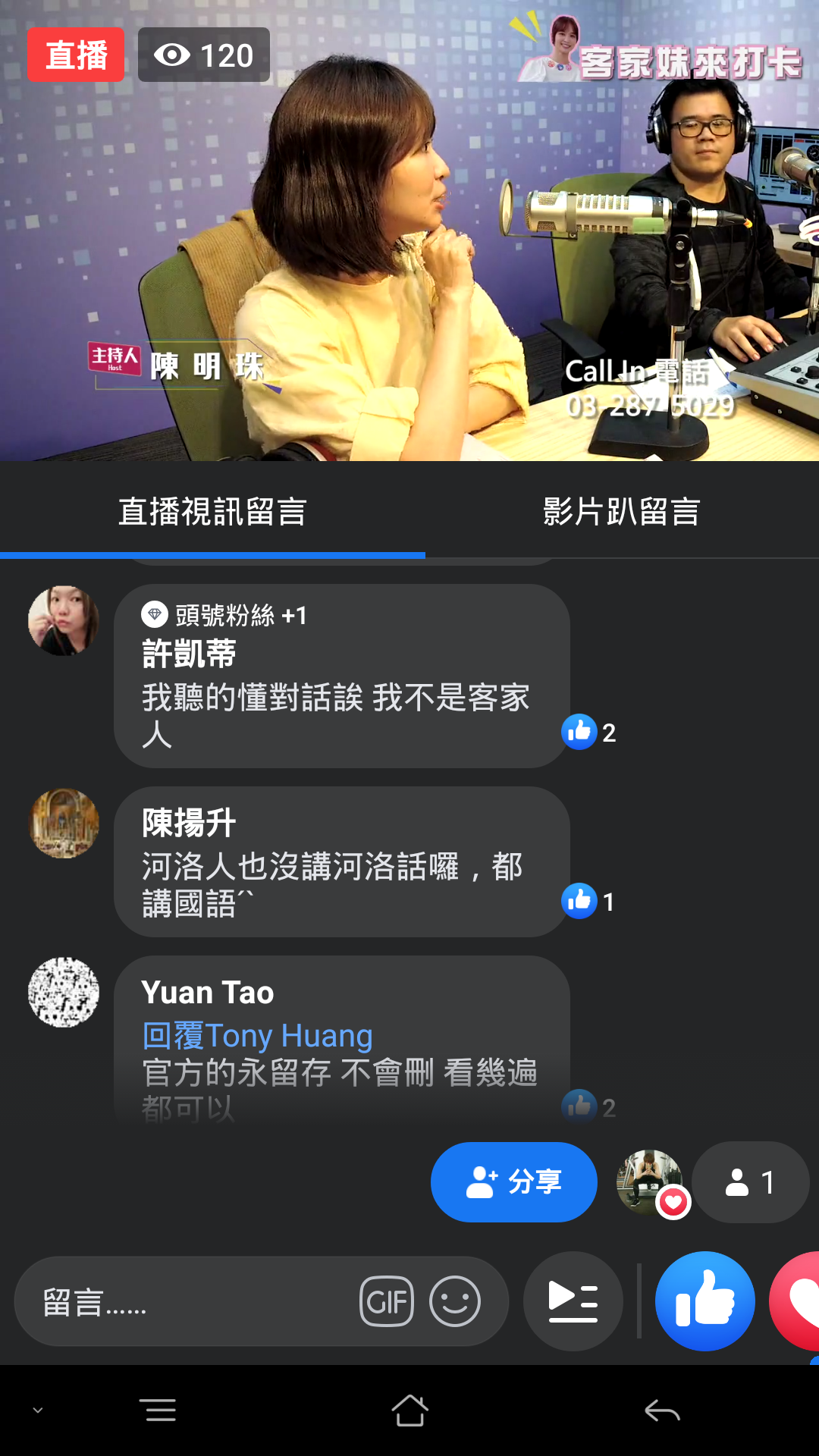Go back using system back button
Screen dimensions: 819x1456
pos(662,1410)
